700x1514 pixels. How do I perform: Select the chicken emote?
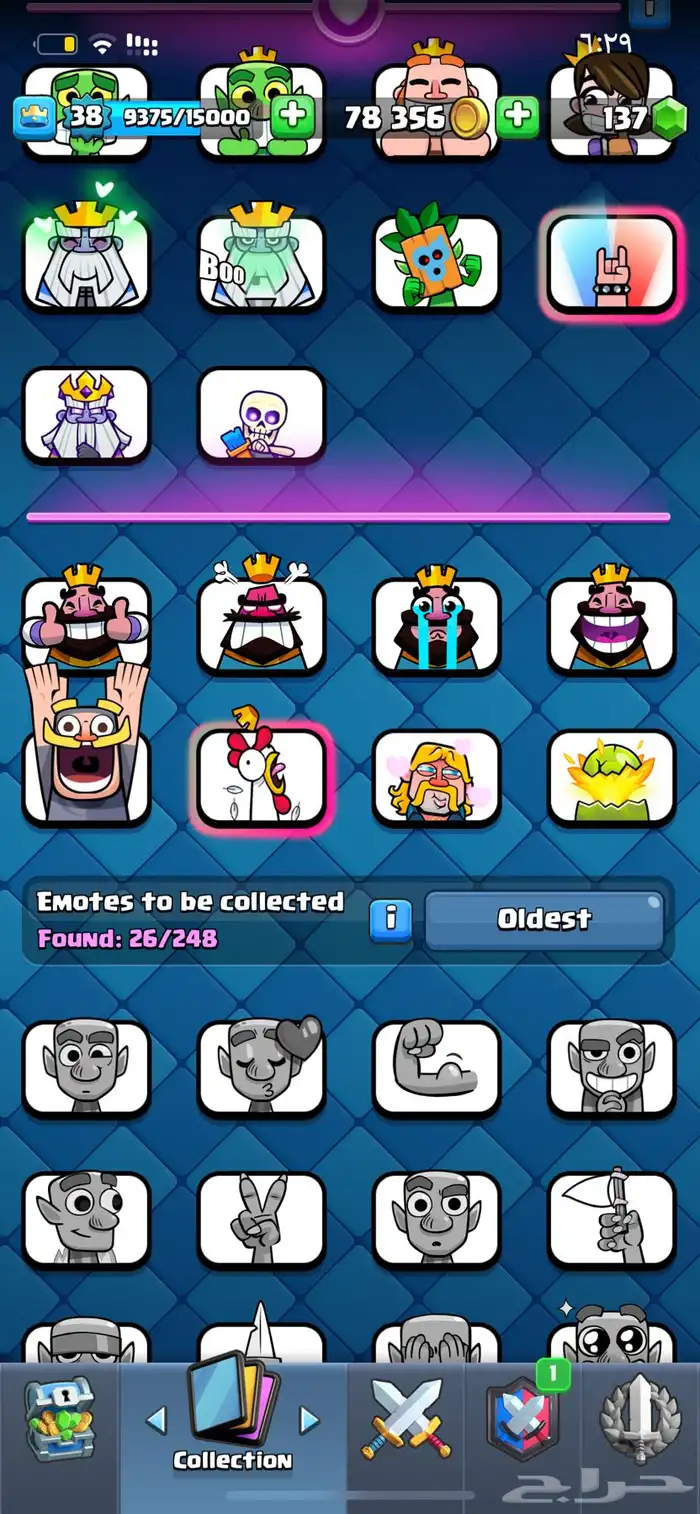(x=261, y=777)
